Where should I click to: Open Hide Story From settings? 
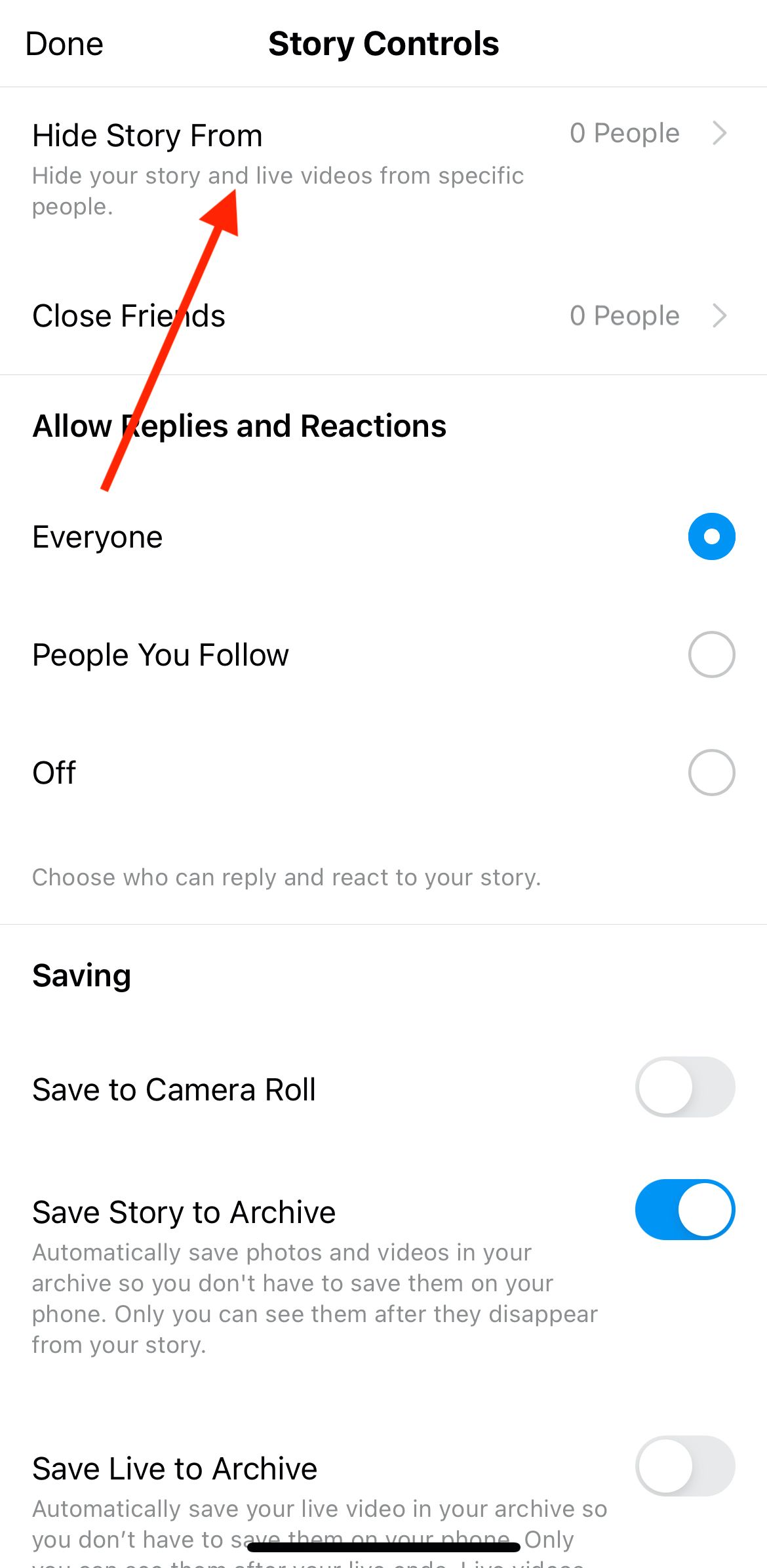[x=383, y=169]
